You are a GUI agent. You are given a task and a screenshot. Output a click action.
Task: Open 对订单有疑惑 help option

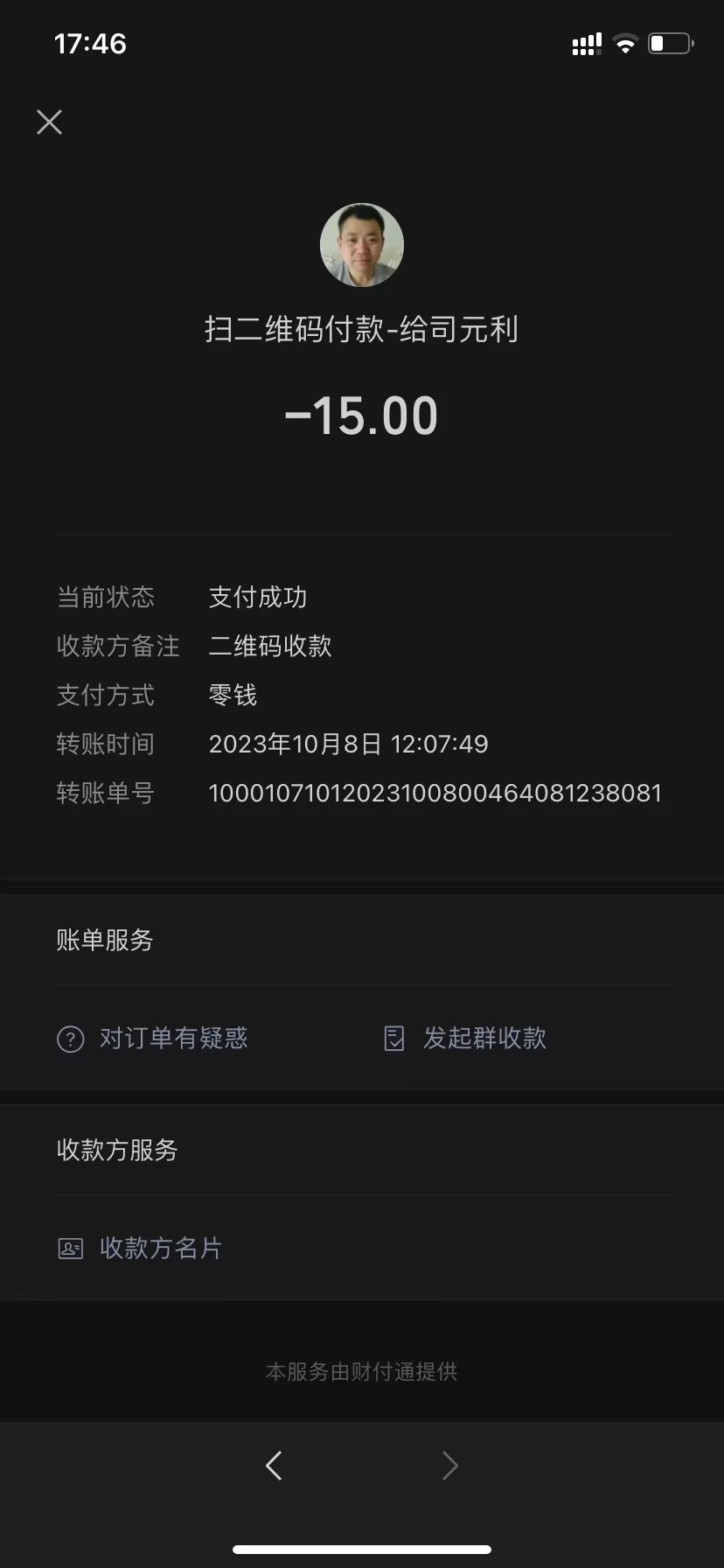(x=154, y=1039)
